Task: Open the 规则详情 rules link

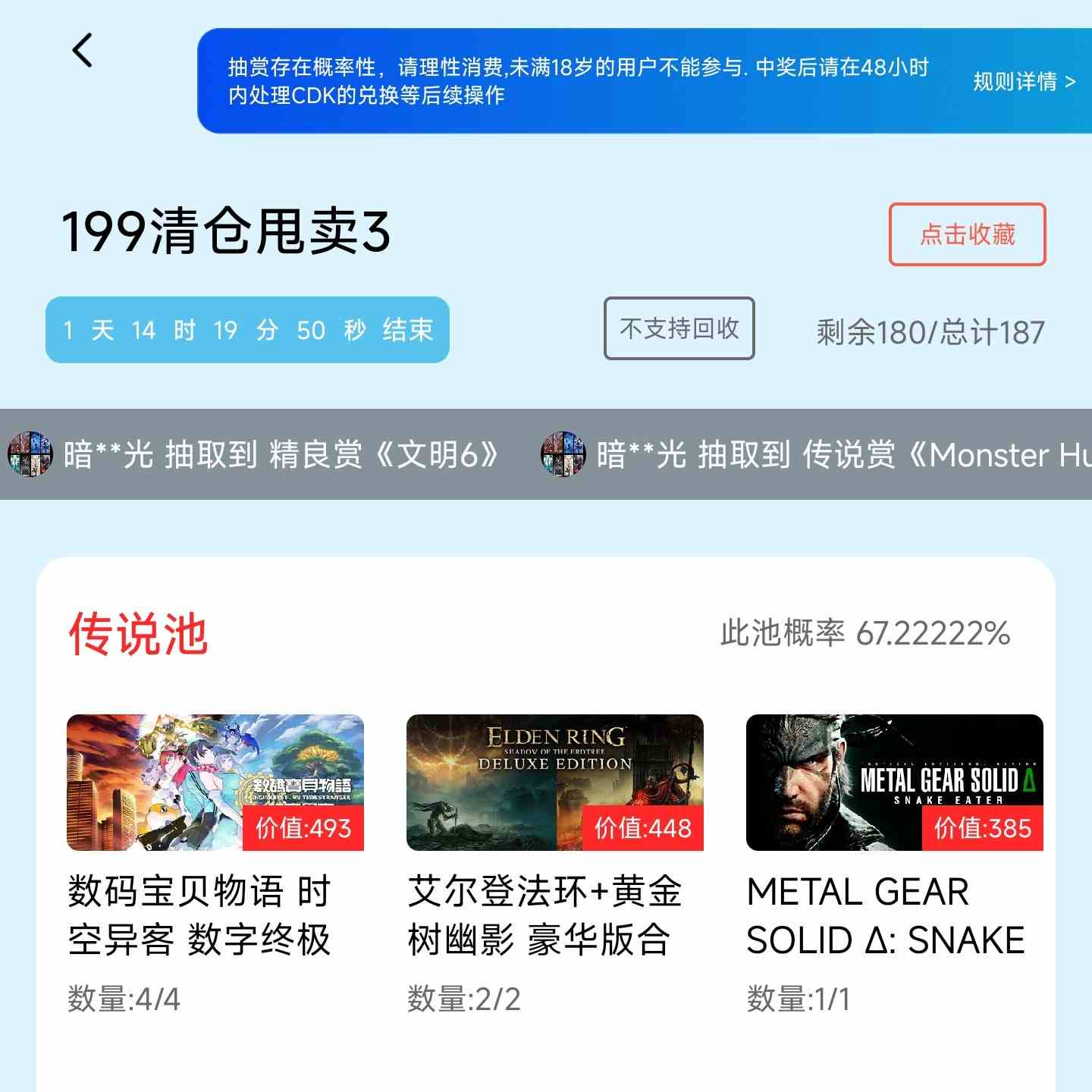Action: 1023,81
